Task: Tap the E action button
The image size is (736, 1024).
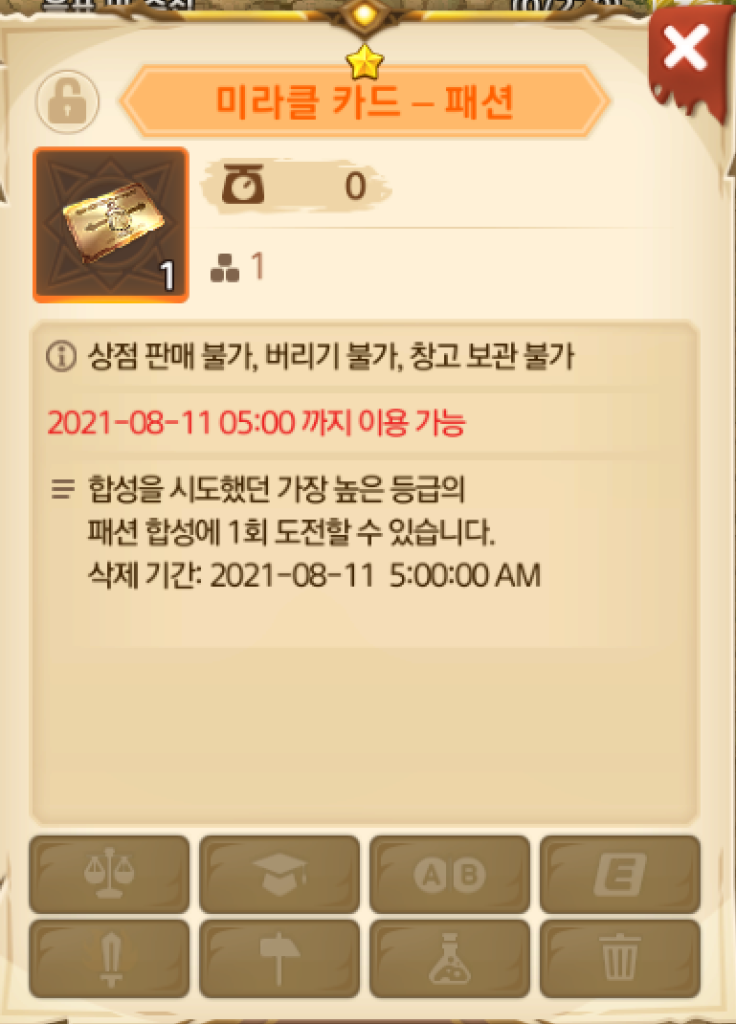Action: coord(619,875)
